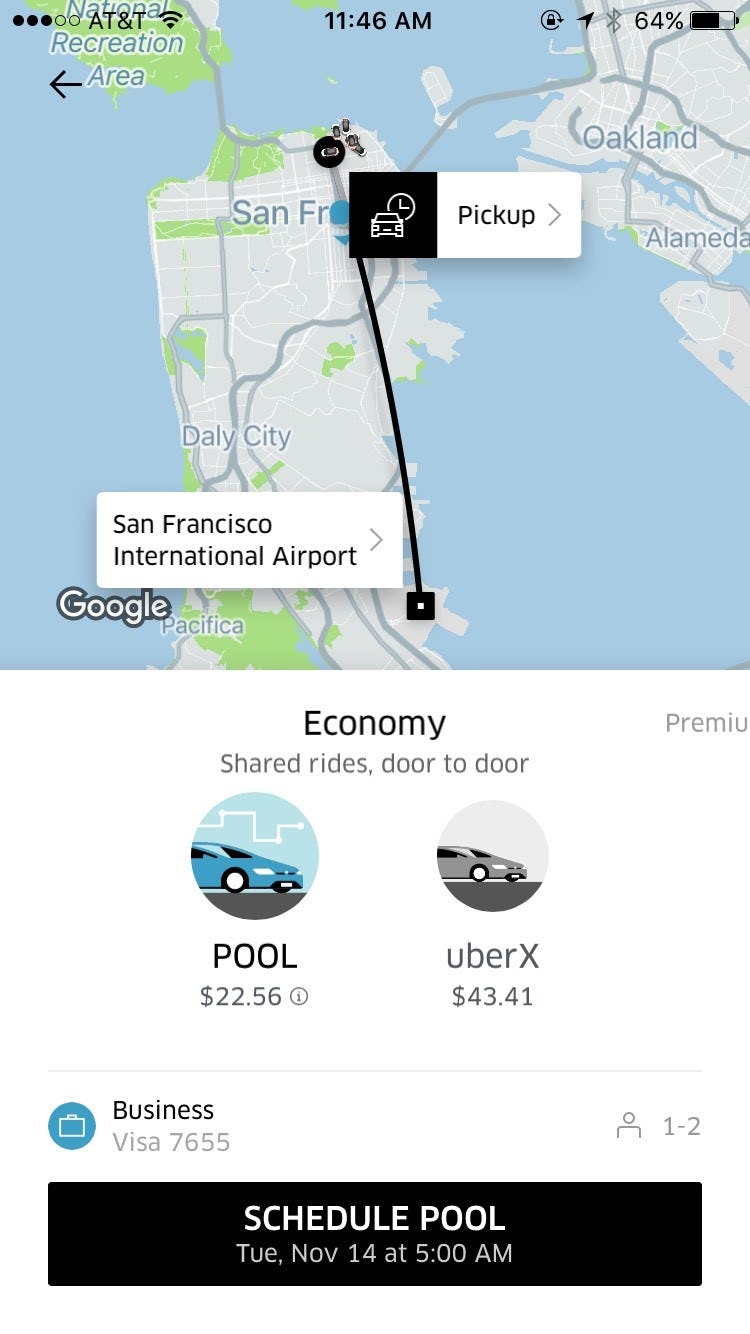
Task: Tap the blue Business briefcase payment icon
Action: (70, 1125)
